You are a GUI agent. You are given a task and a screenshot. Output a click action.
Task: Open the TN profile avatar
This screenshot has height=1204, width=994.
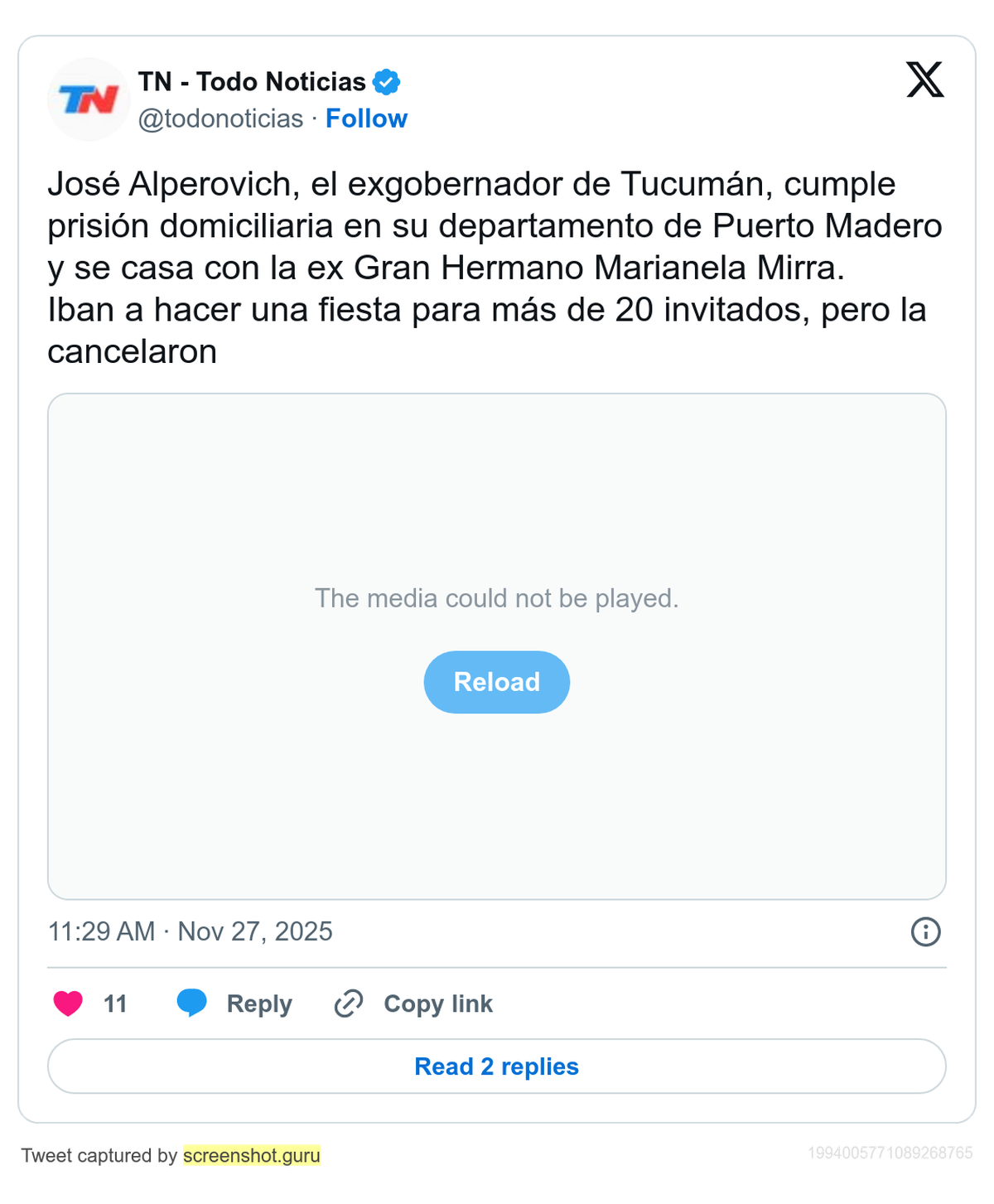[89, 99]
